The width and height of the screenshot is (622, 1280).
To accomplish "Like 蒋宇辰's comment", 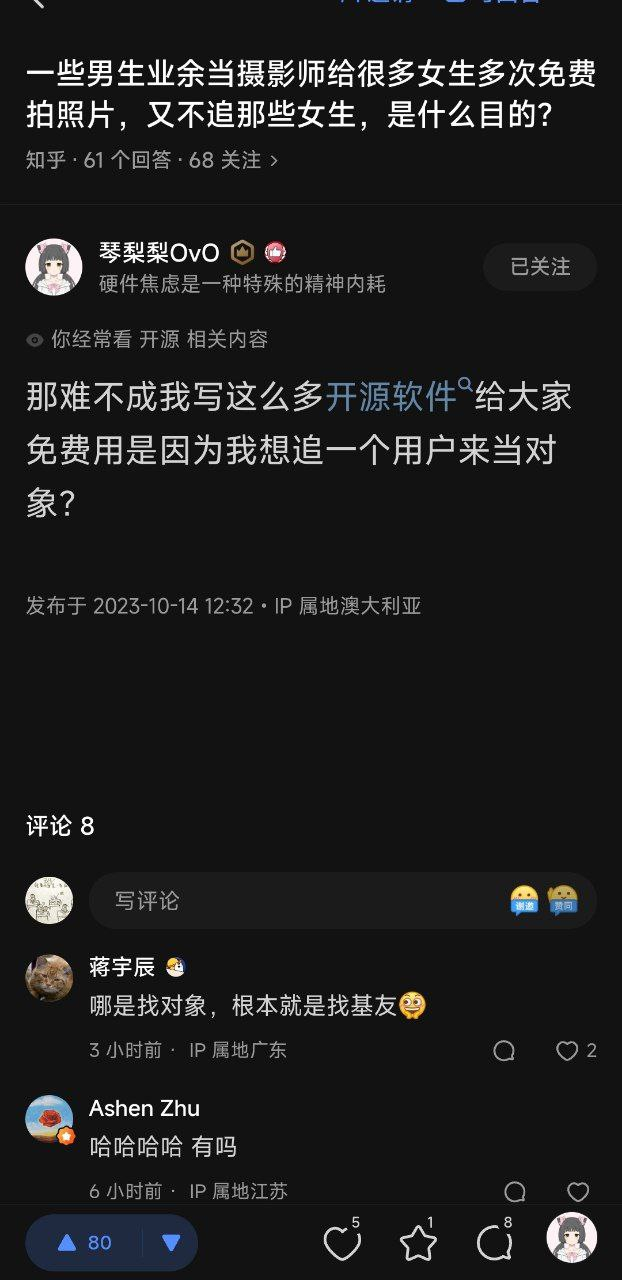I will pos(568,1050).
